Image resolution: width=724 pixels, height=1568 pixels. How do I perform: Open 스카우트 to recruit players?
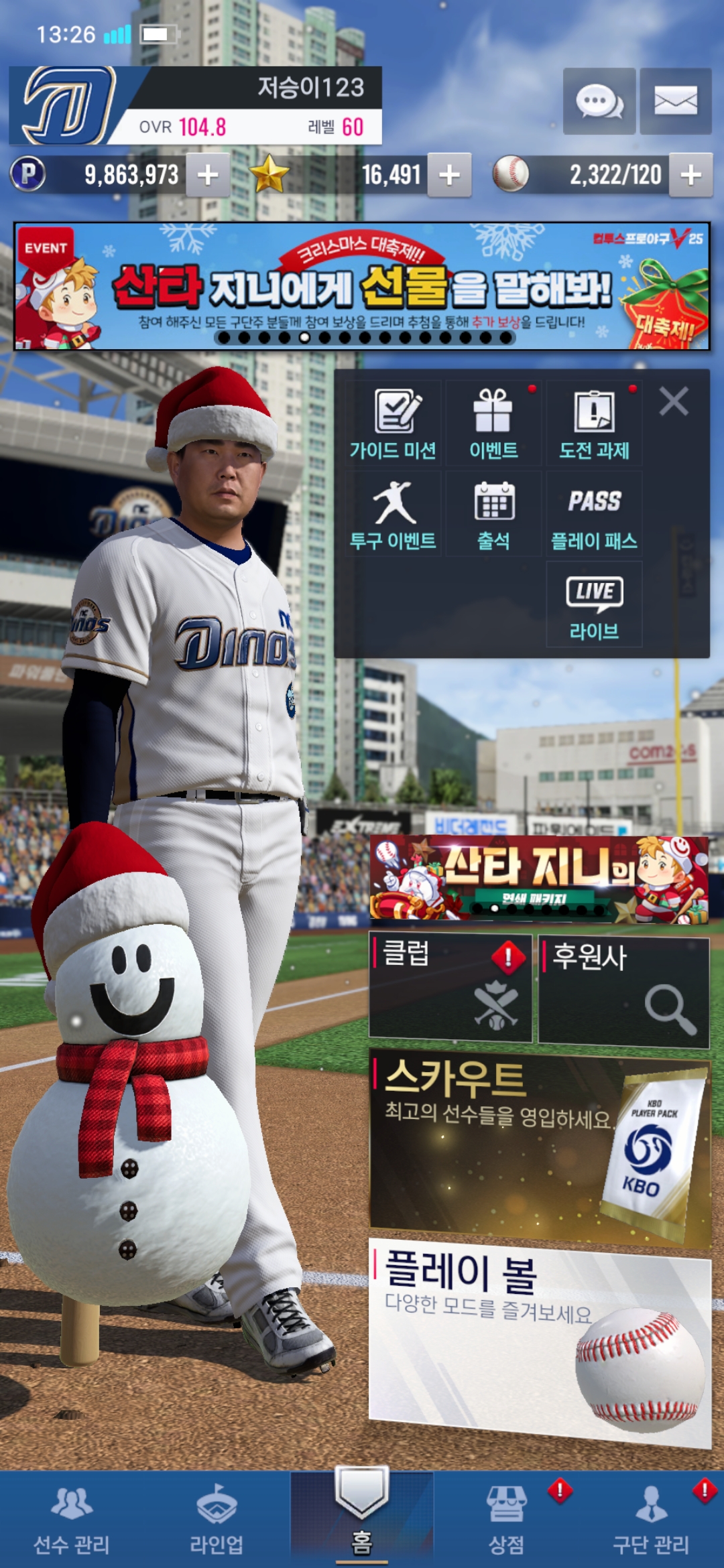(539, 1147)
